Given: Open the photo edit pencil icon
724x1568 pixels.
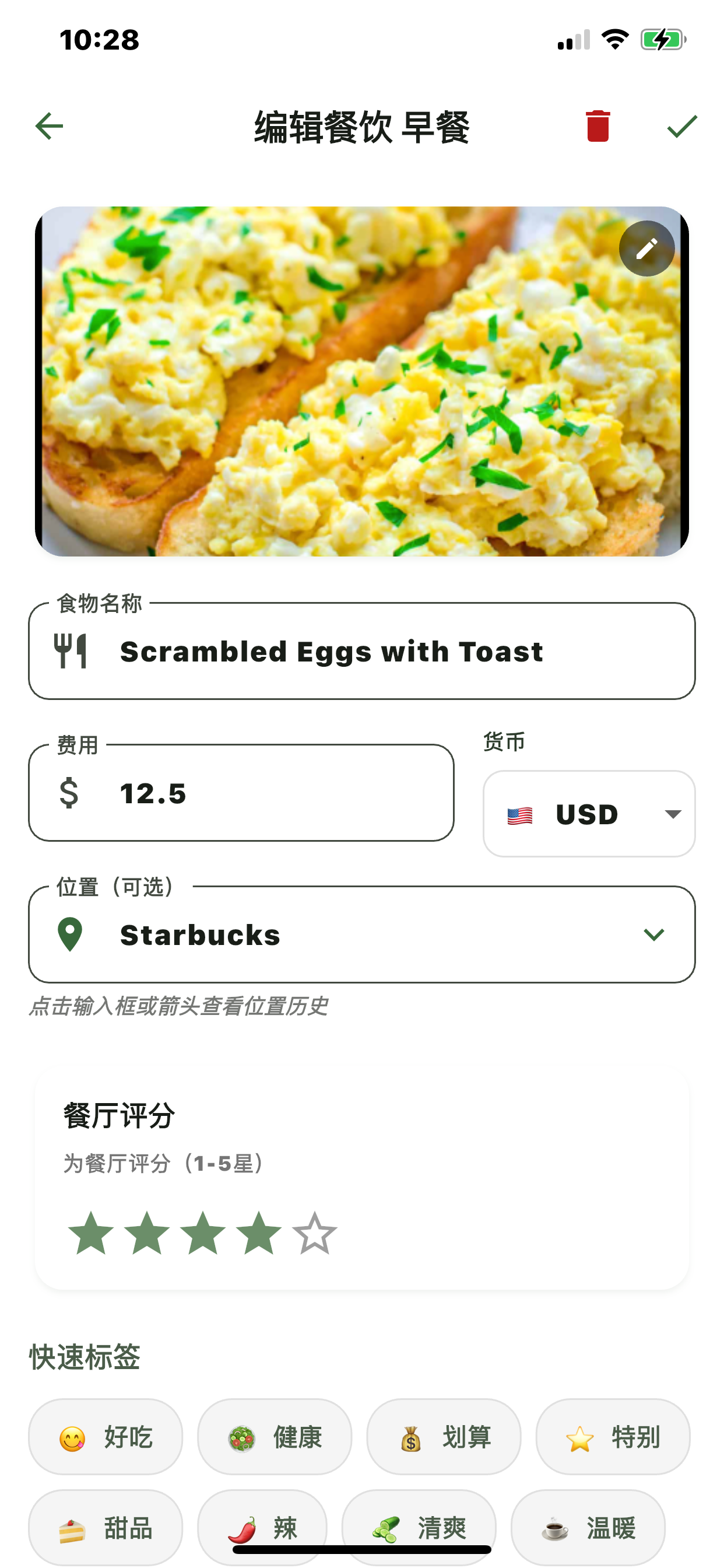Looking at the screenshot, I should coord(646,248).
